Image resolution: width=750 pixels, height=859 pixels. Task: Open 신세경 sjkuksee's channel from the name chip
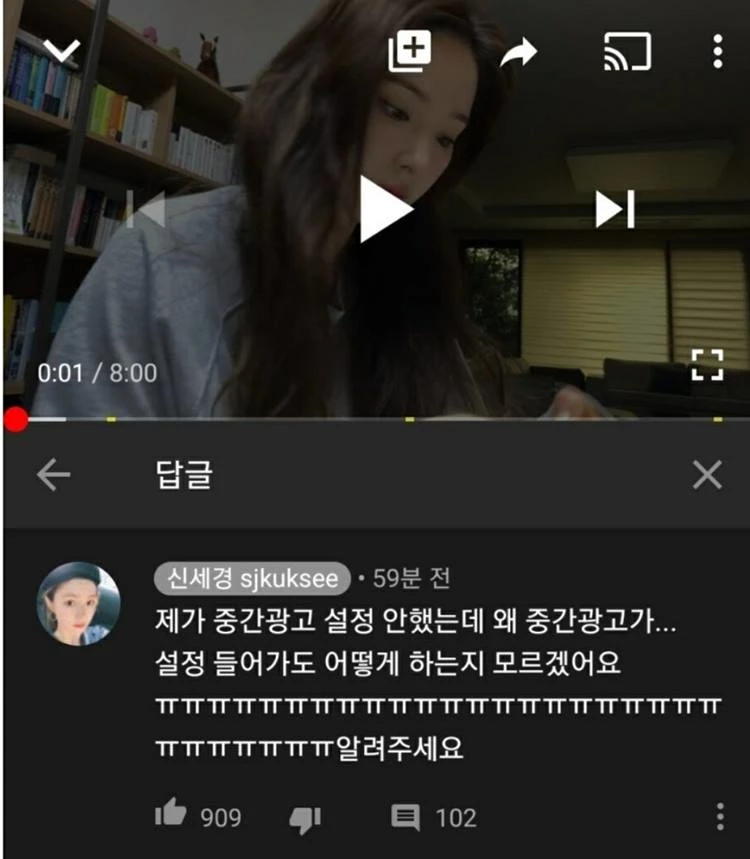[252, 578]
